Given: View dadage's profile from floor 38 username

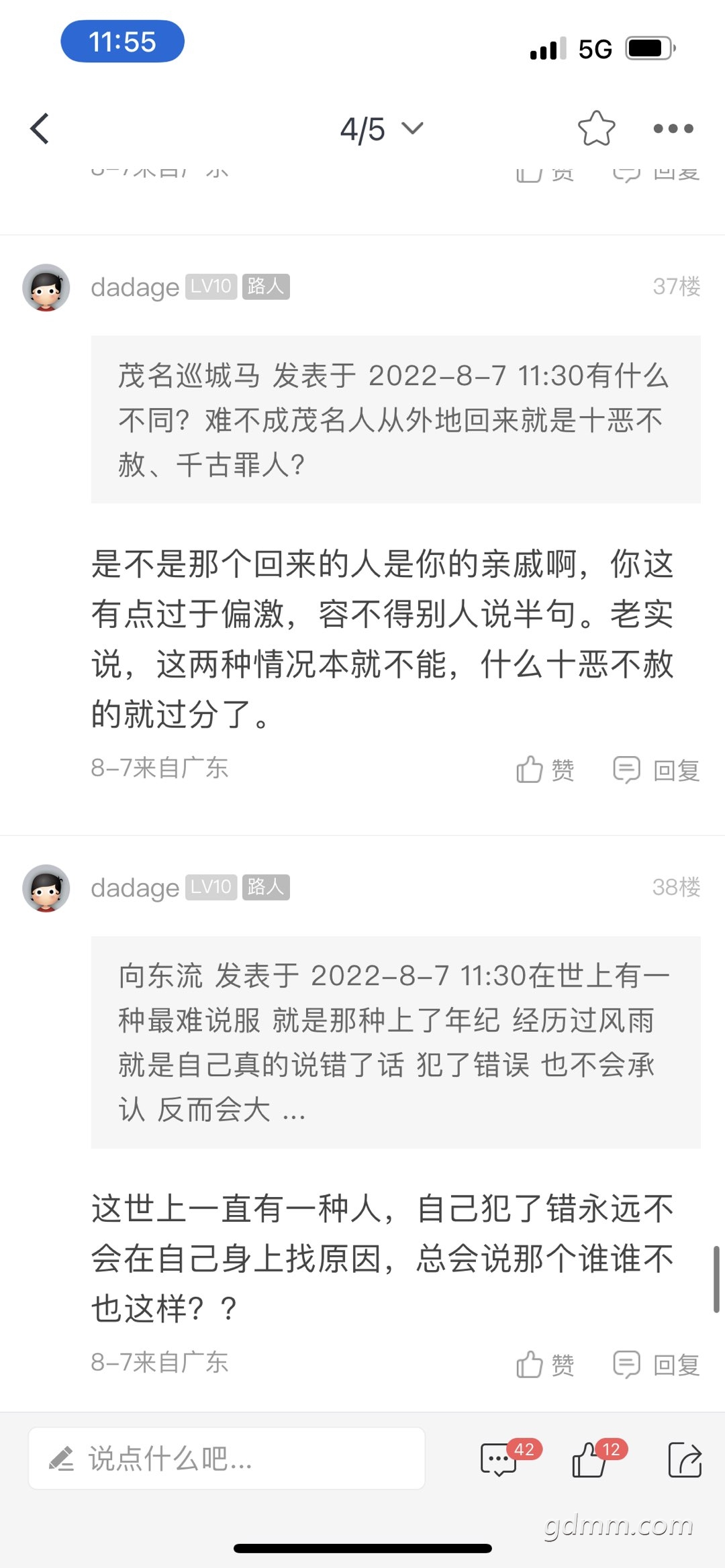Looking at the screenshot, I should pos(135,888).
